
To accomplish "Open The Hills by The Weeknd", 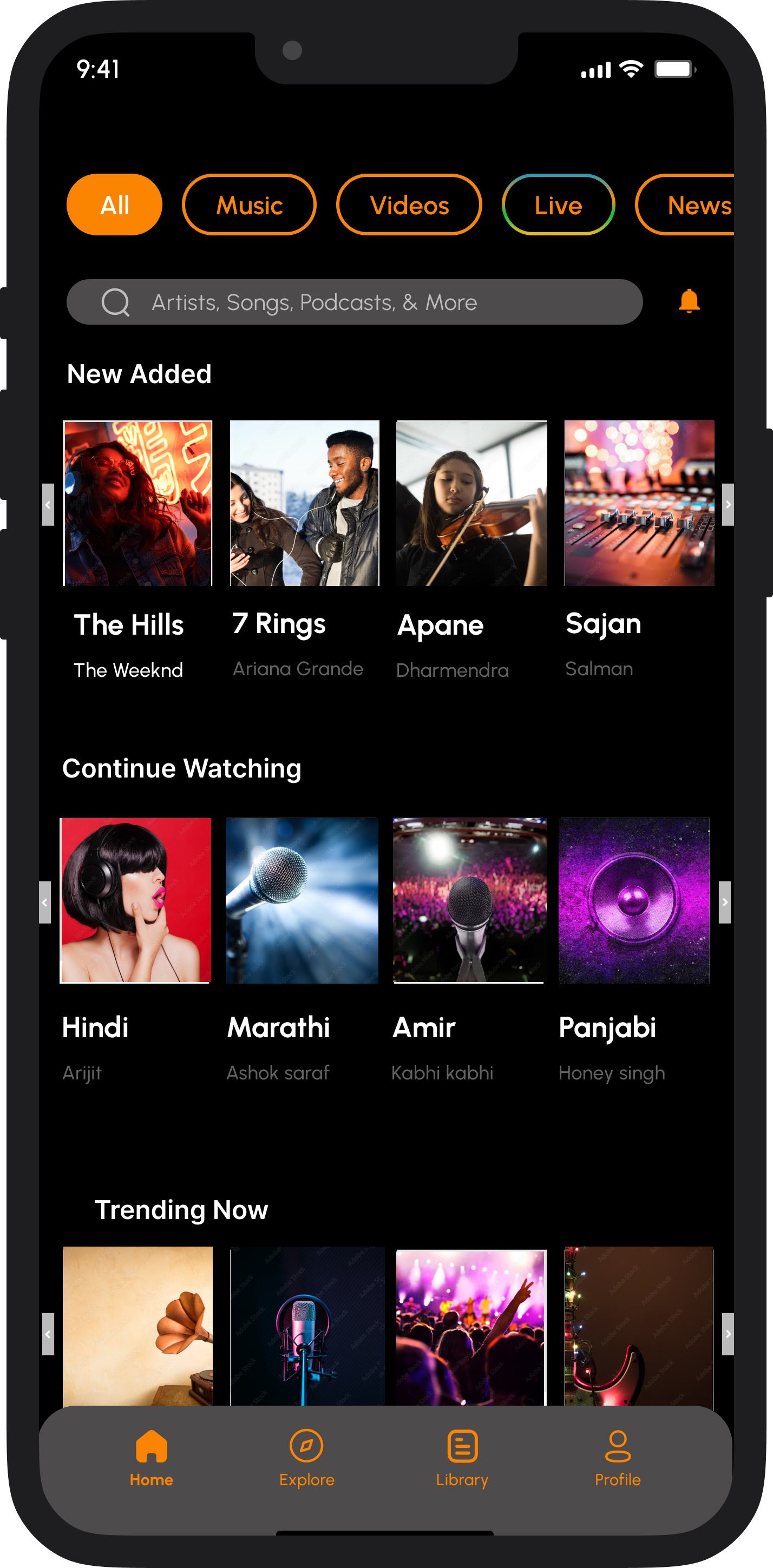I will tap(137, 503).
